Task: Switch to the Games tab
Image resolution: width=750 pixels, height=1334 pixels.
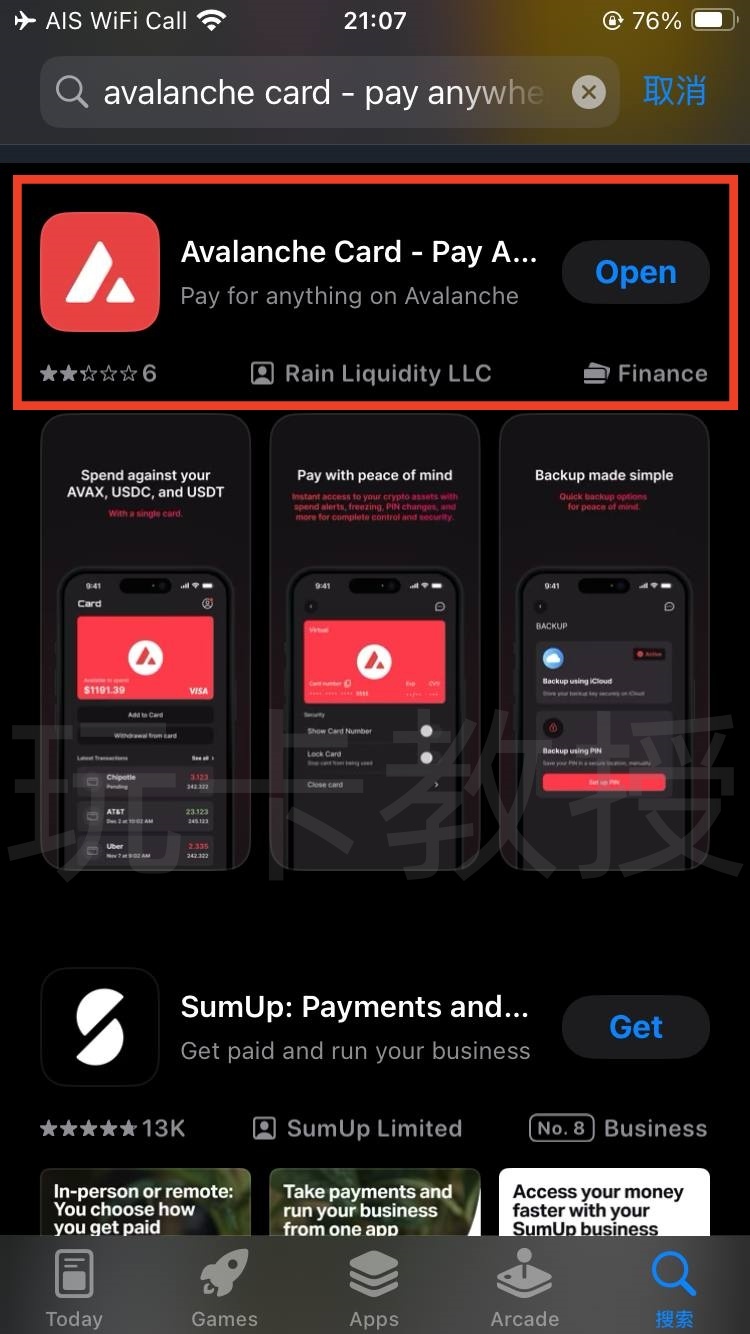Action: [x=224, y=1288]
